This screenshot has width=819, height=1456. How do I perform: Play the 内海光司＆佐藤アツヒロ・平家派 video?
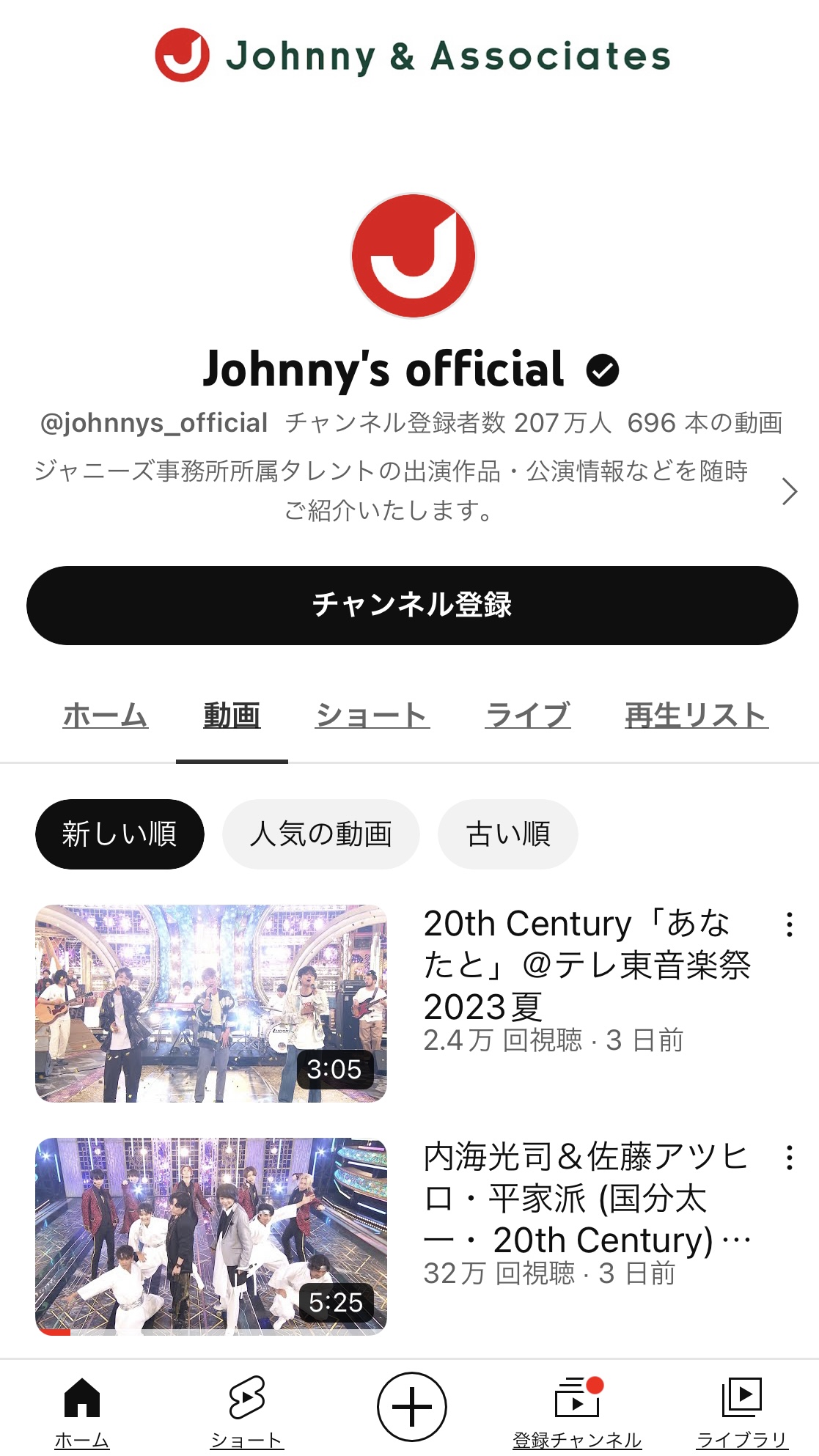tap(211, 1236)
